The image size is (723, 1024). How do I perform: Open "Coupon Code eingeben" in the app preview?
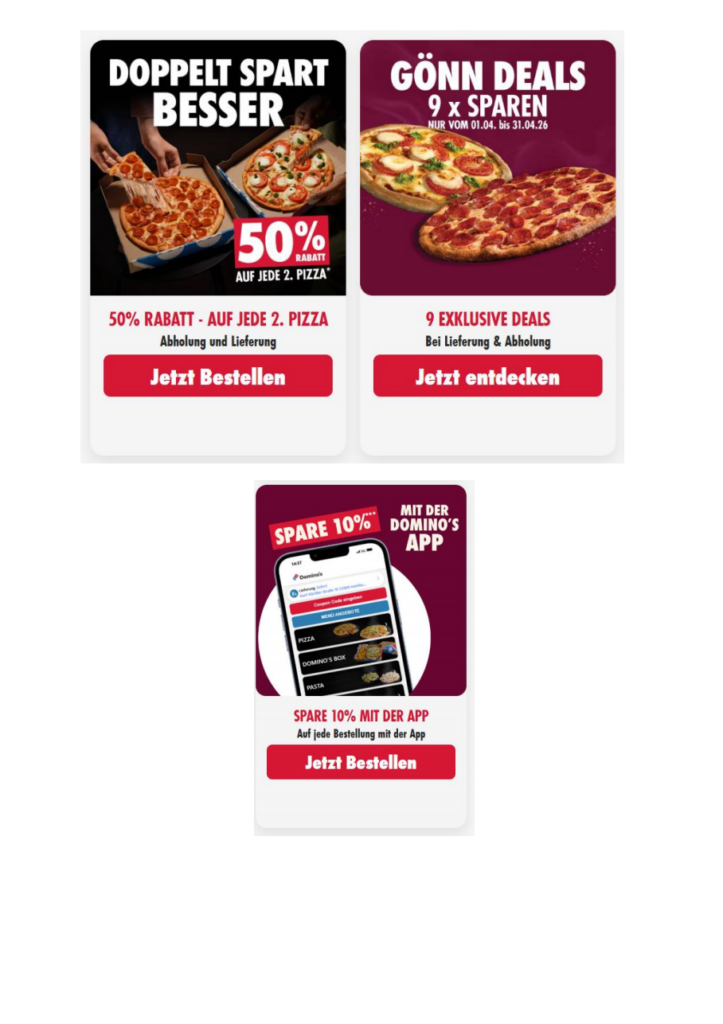click(337, 602)
